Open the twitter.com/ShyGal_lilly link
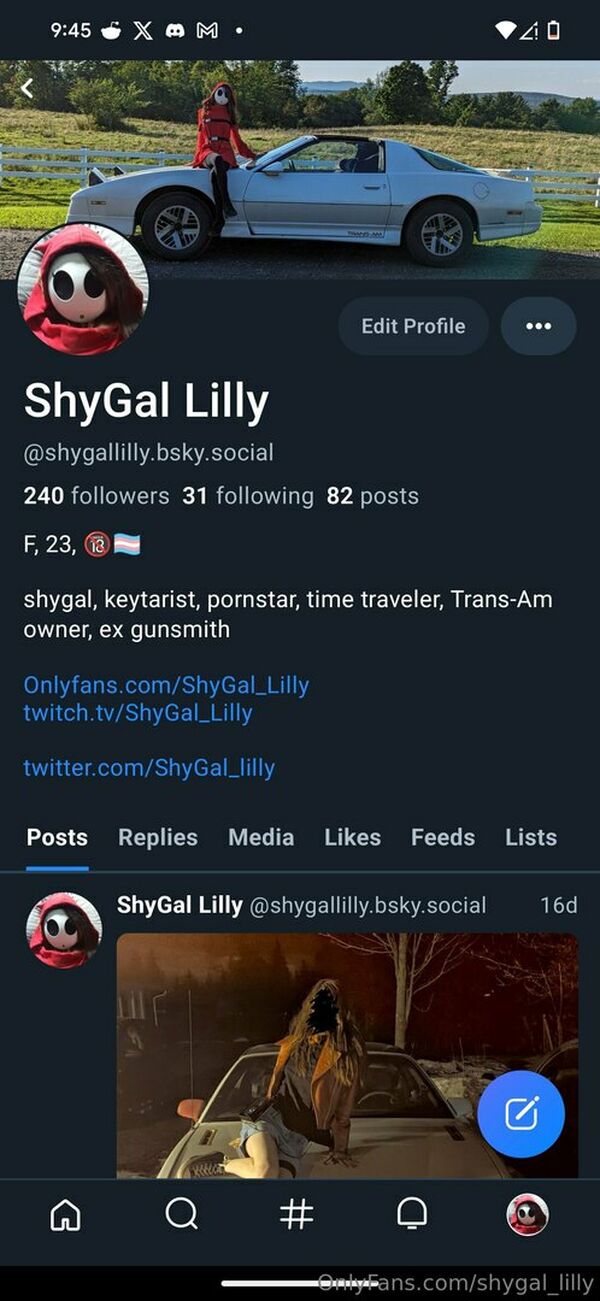This screenshot has width=600, height=1301. pos(149,768)
